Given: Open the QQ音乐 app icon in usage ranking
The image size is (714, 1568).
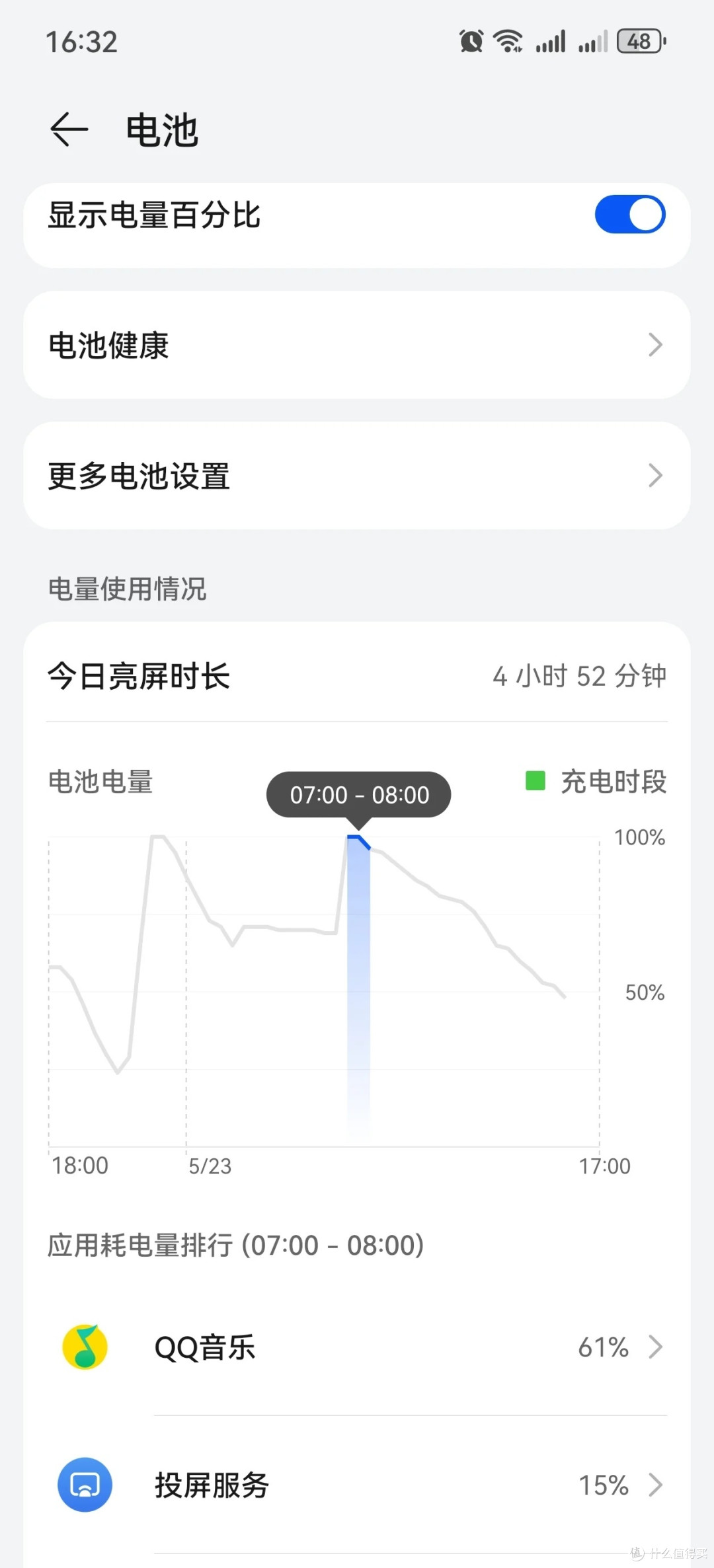Looking at the screenshot, I should [x=85, y=1347].
